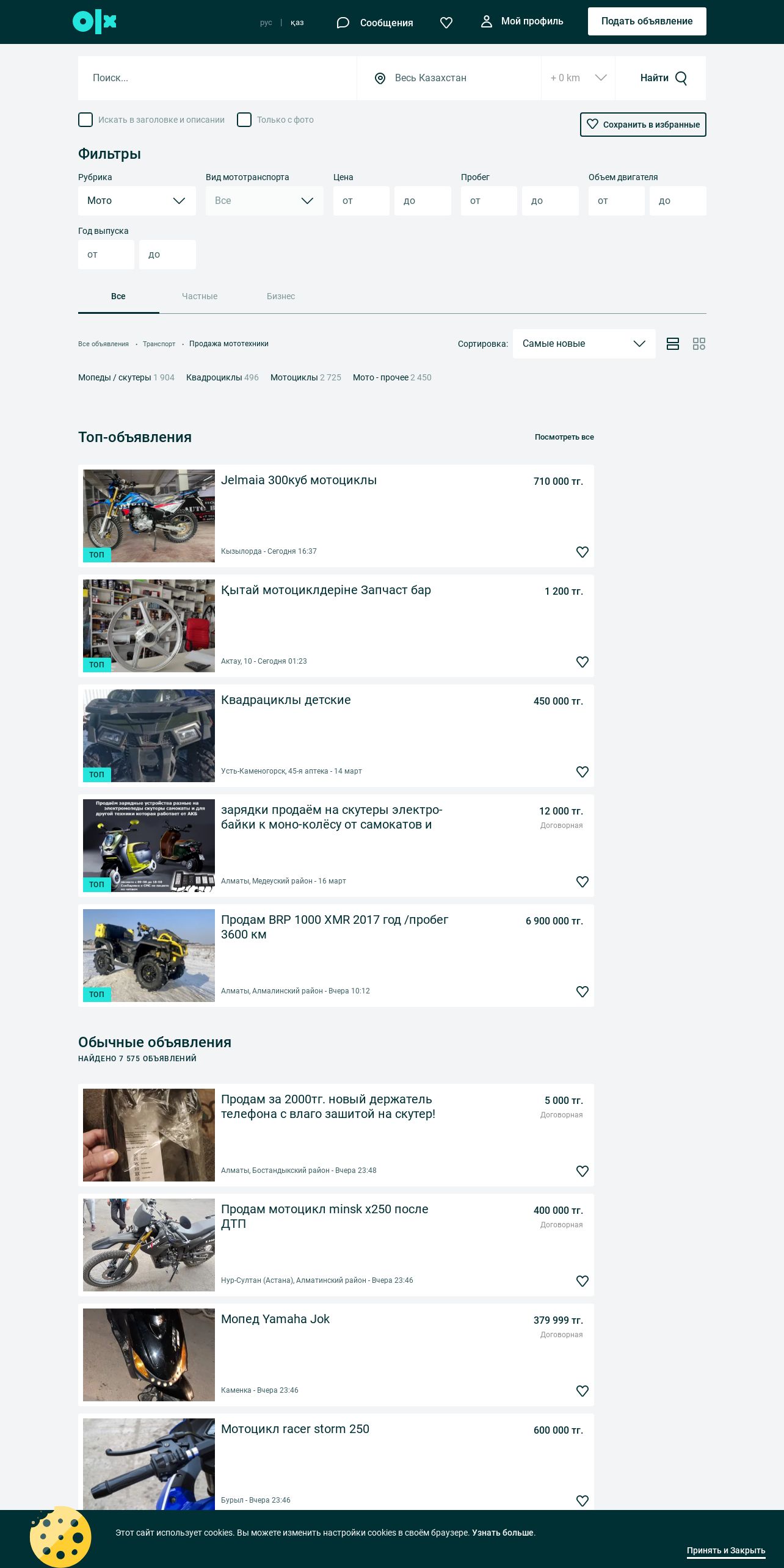Image resolution: width=784 pixels, height=1568 pixels.
Task: Open the Вид мототранспорта dropdown
Action: (264, 201)
